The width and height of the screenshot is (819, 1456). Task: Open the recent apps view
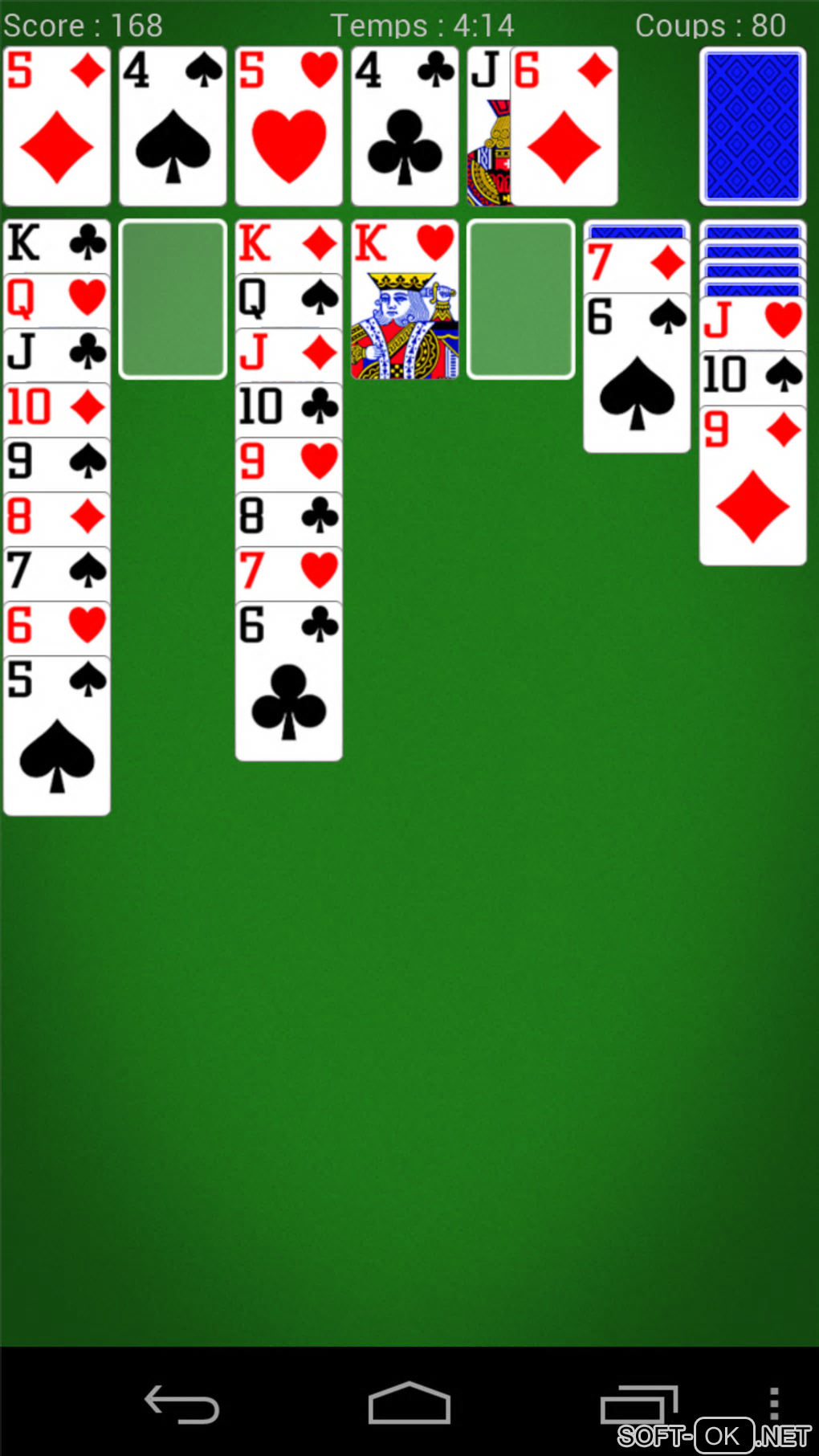639,1404
